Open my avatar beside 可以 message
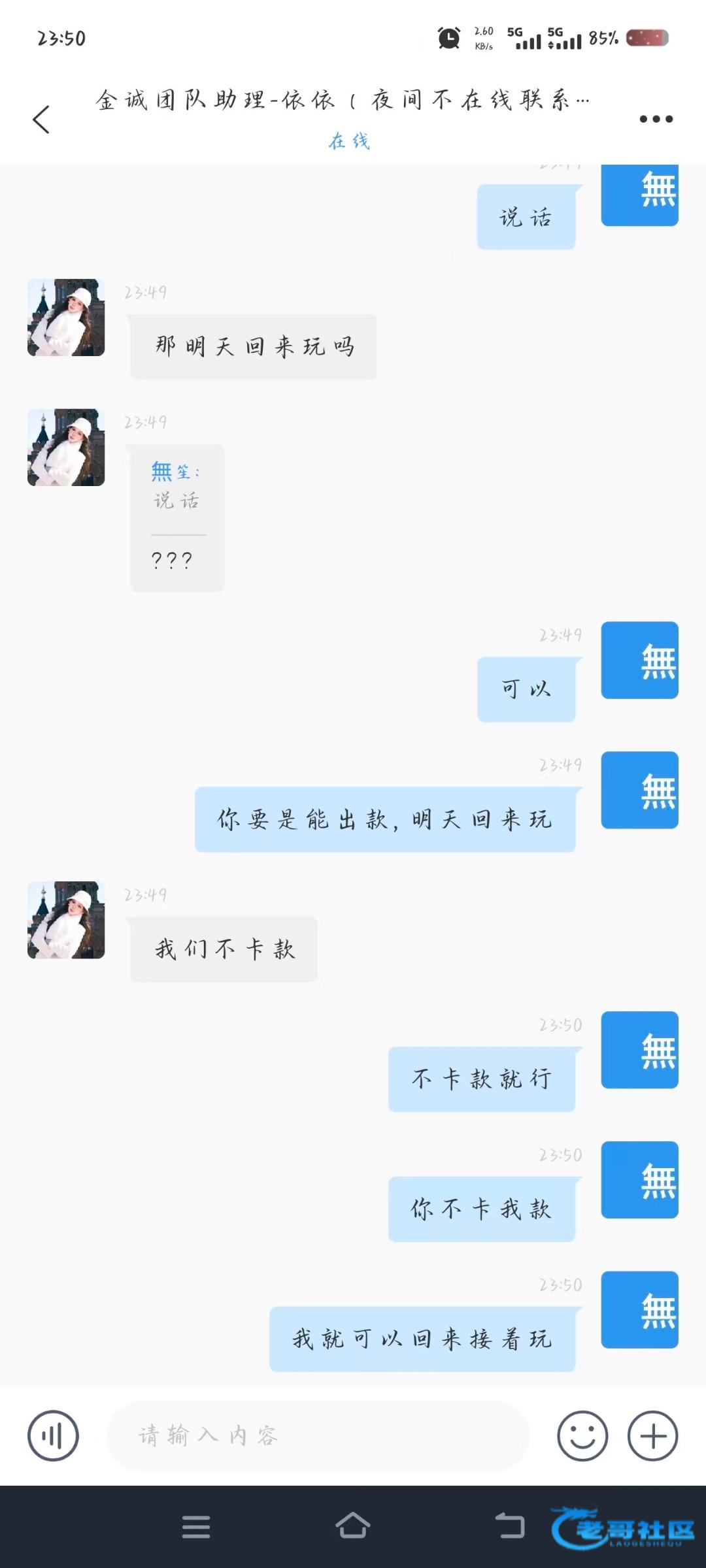This screenshot has height=1568, width=706. pos(639,660)
